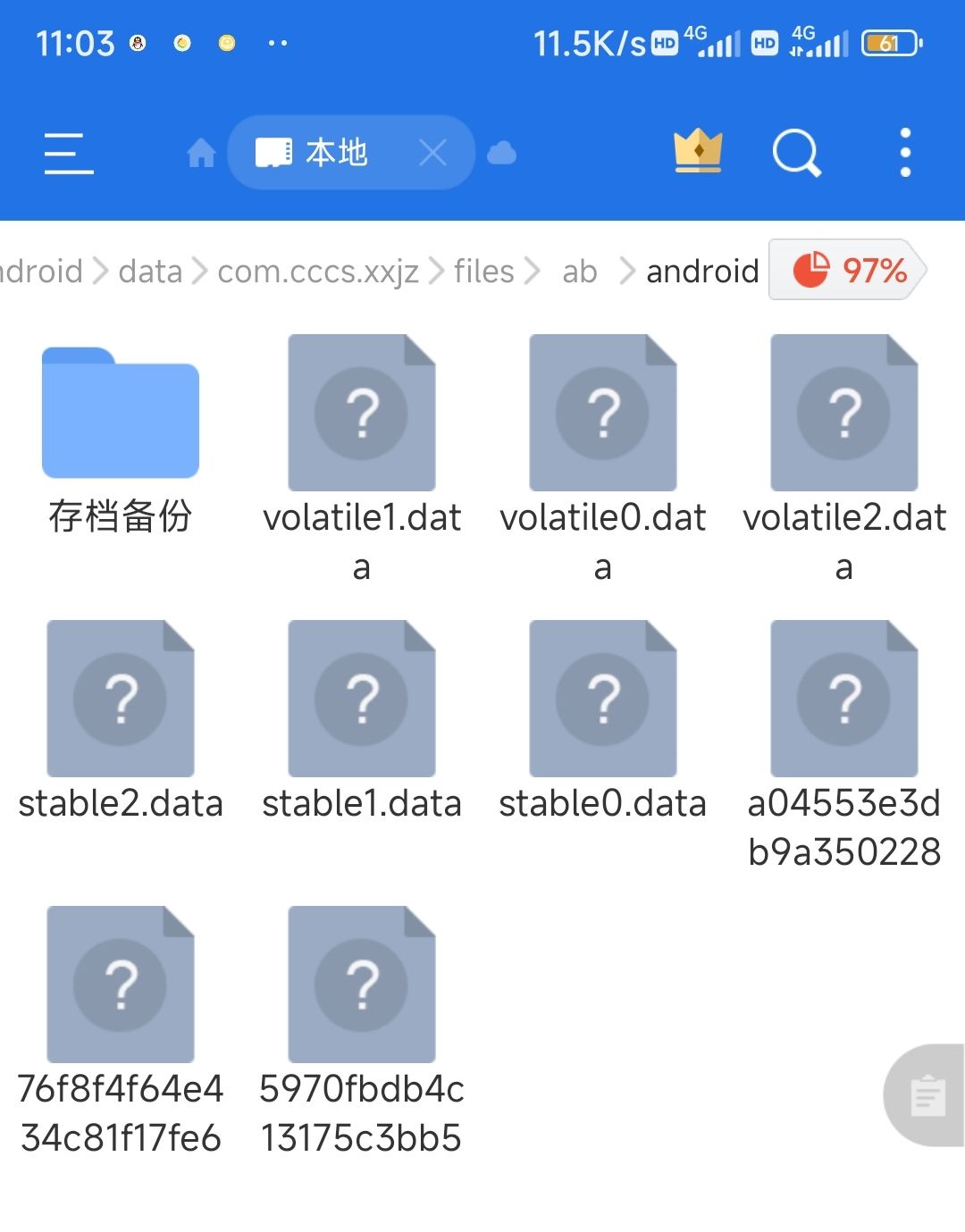Open the hamburger navigation menu
Image resolution: width=965 pixels, height=1232 pixels.
[x=69, y=152]
